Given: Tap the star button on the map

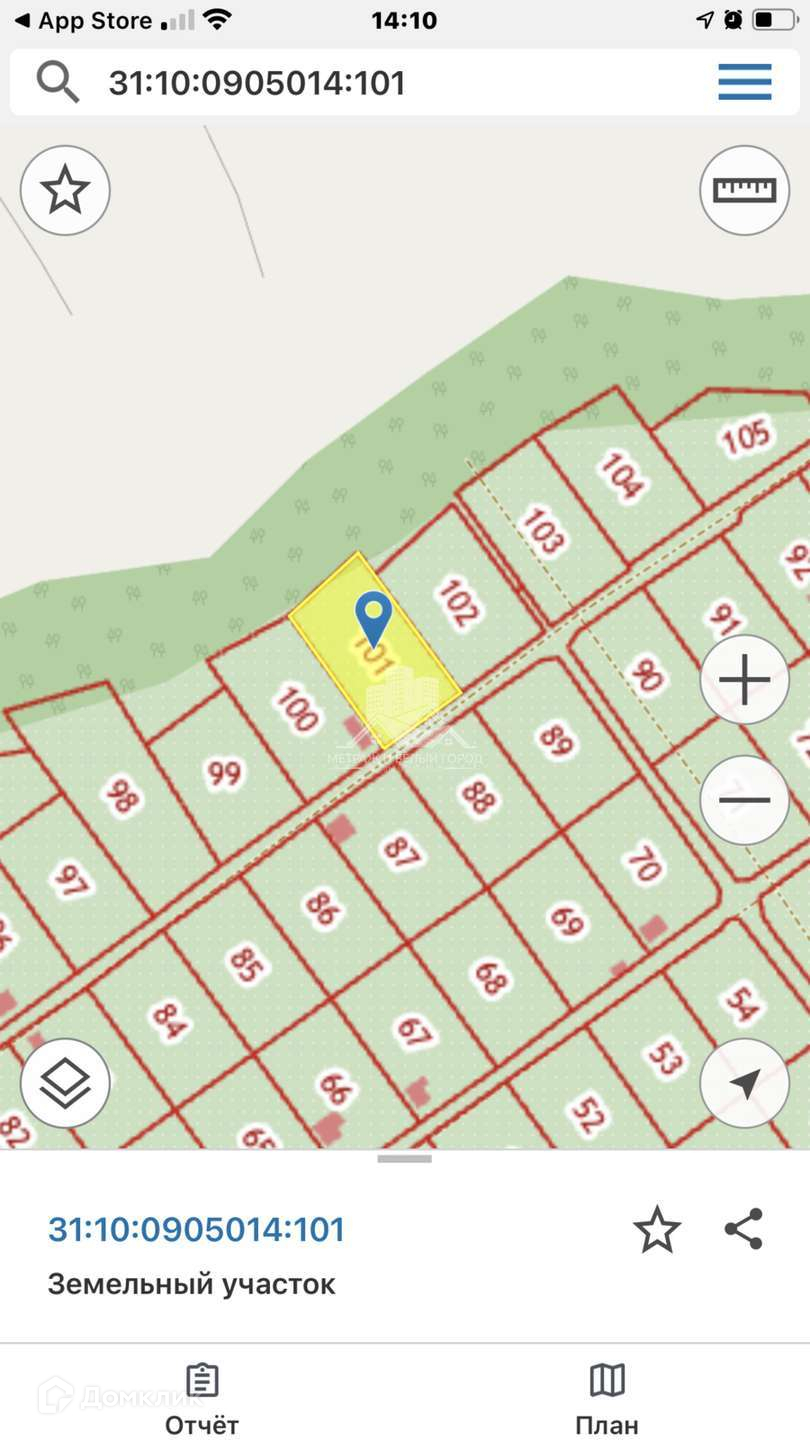Looking at the screenshot, I should 65,190.
